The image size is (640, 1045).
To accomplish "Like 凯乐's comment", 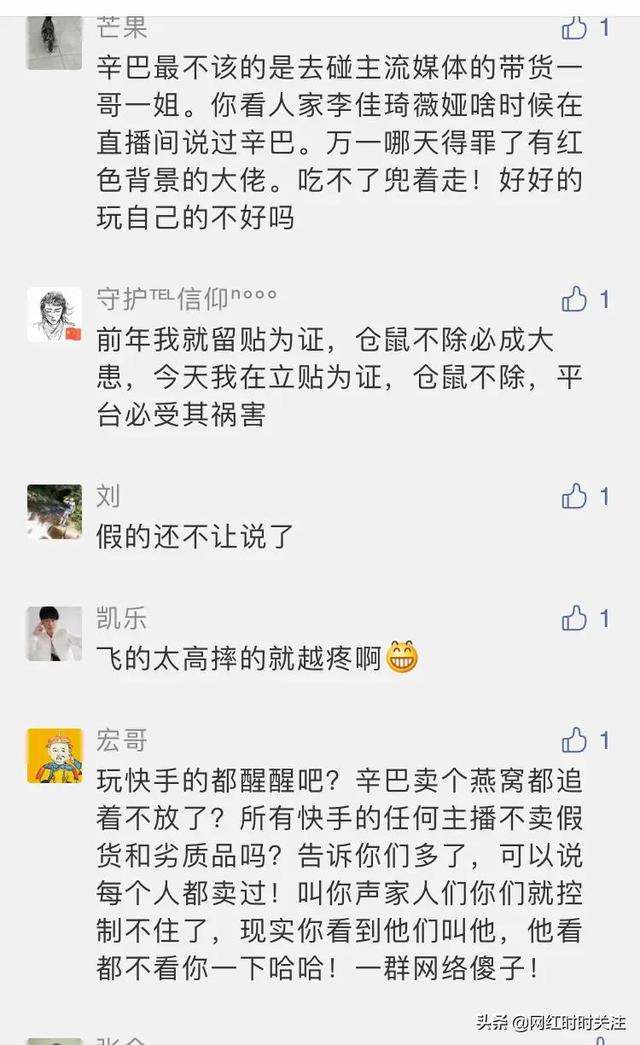I will click(x=574, y=619).
